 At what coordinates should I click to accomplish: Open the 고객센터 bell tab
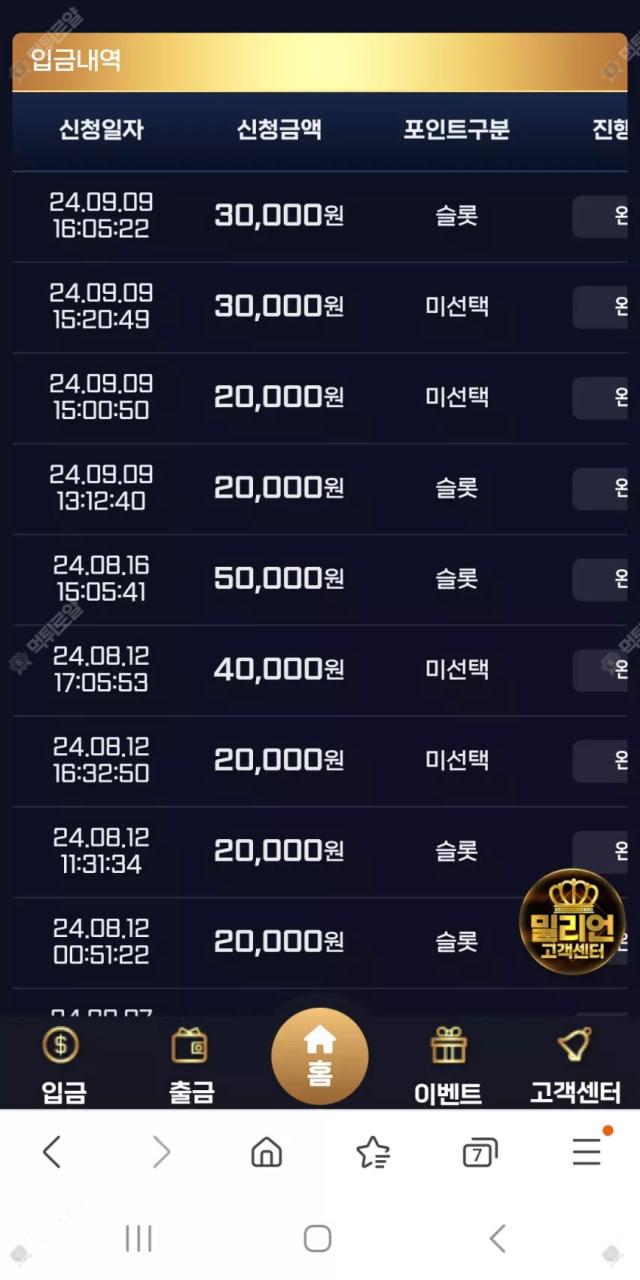click(x=575, y=1065)
